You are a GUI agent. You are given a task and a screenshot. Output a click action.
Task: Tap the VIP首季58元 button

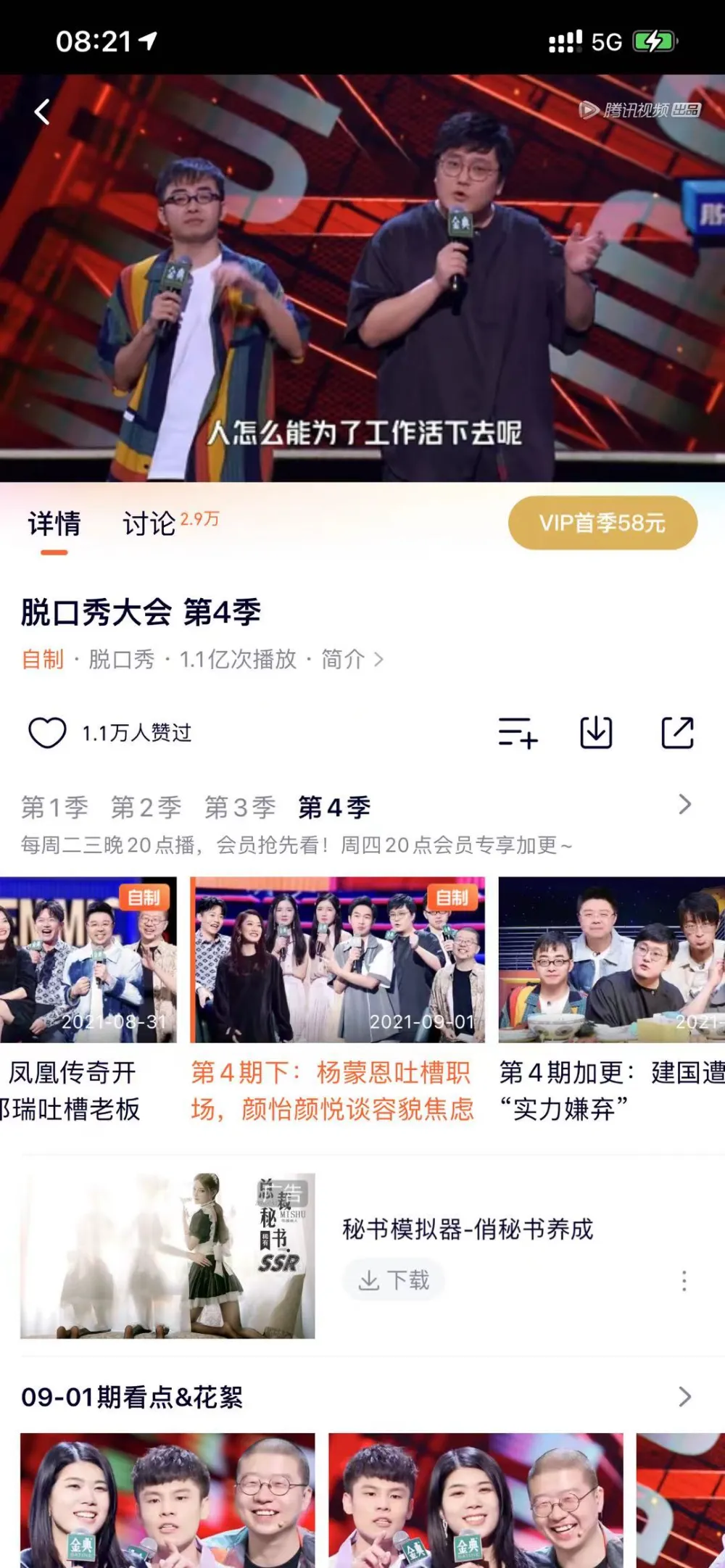(x=602, y=523)
